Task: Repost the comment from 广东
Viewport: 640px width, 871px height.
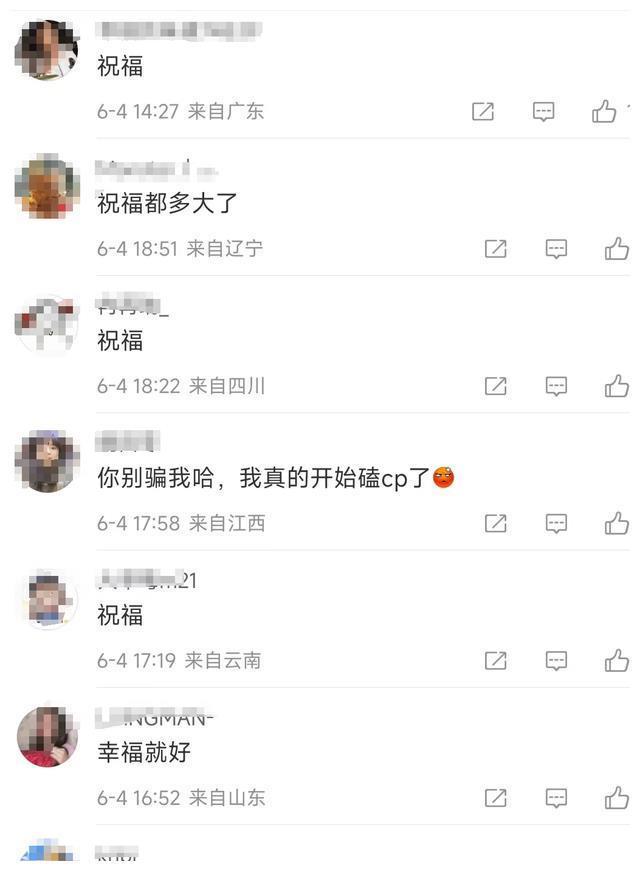Action: [x=483, y=111]
